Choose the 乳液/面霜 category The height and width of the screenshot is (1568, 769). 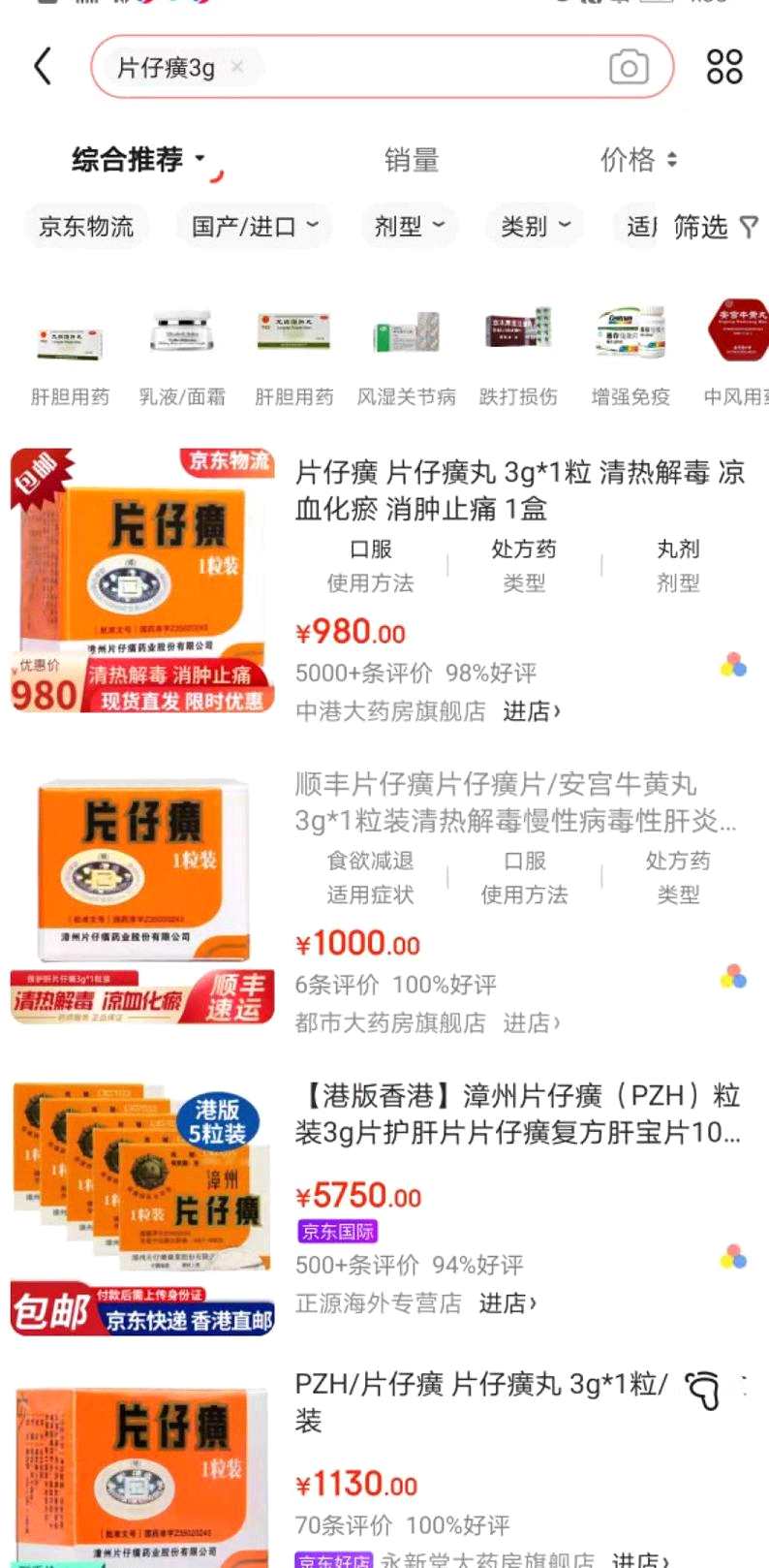tap(182, 354)
